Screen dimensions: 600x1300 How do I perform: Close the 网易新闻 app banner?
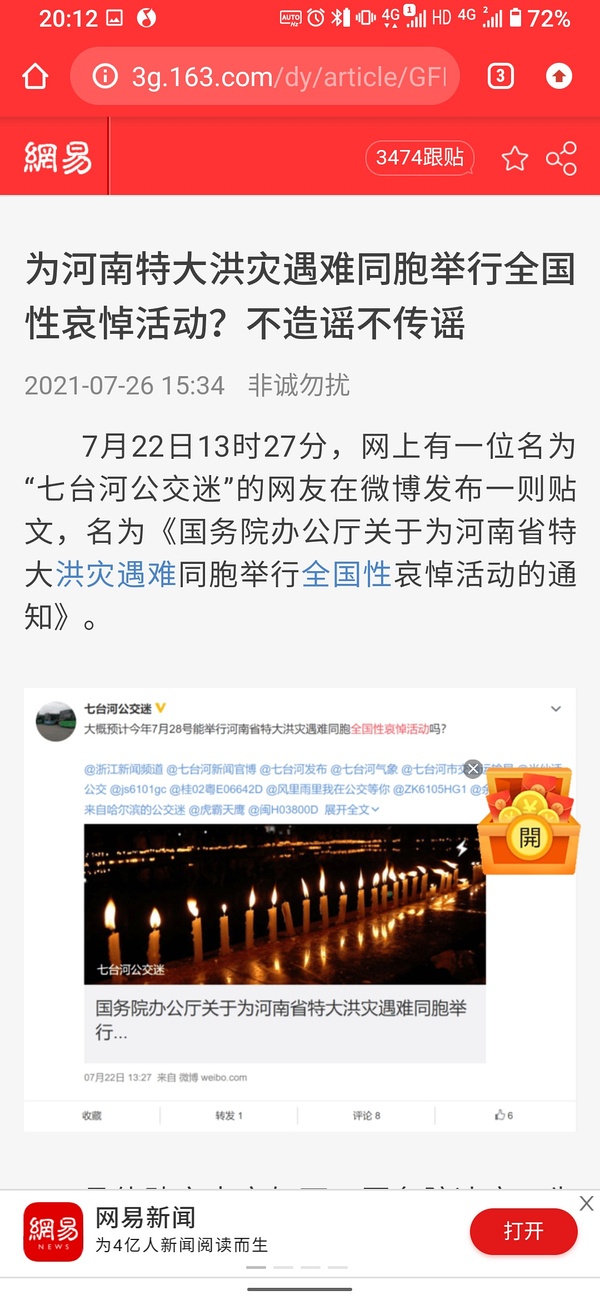(x=587, y=1202)
